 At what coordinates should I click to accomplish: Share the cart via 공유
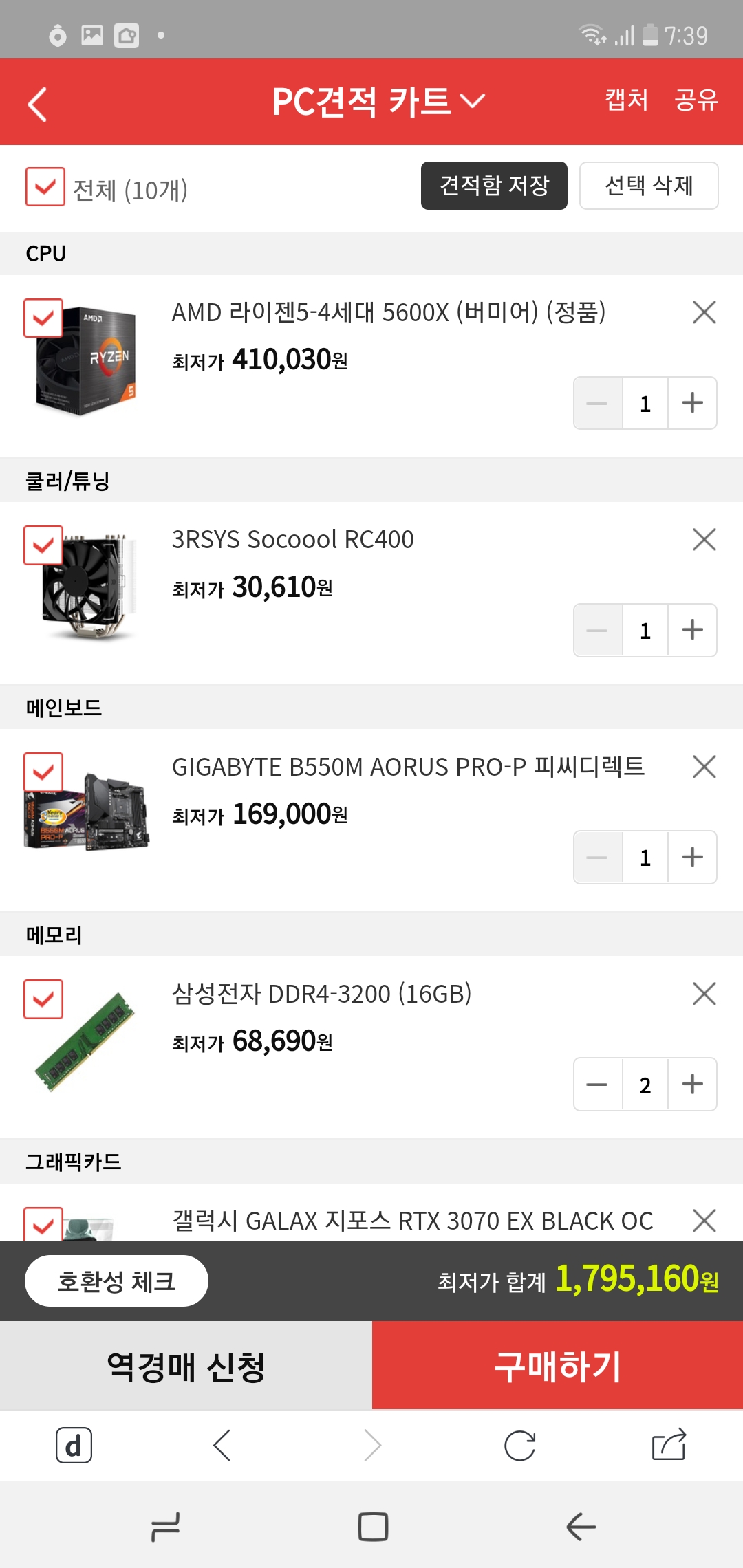[696, 100]
